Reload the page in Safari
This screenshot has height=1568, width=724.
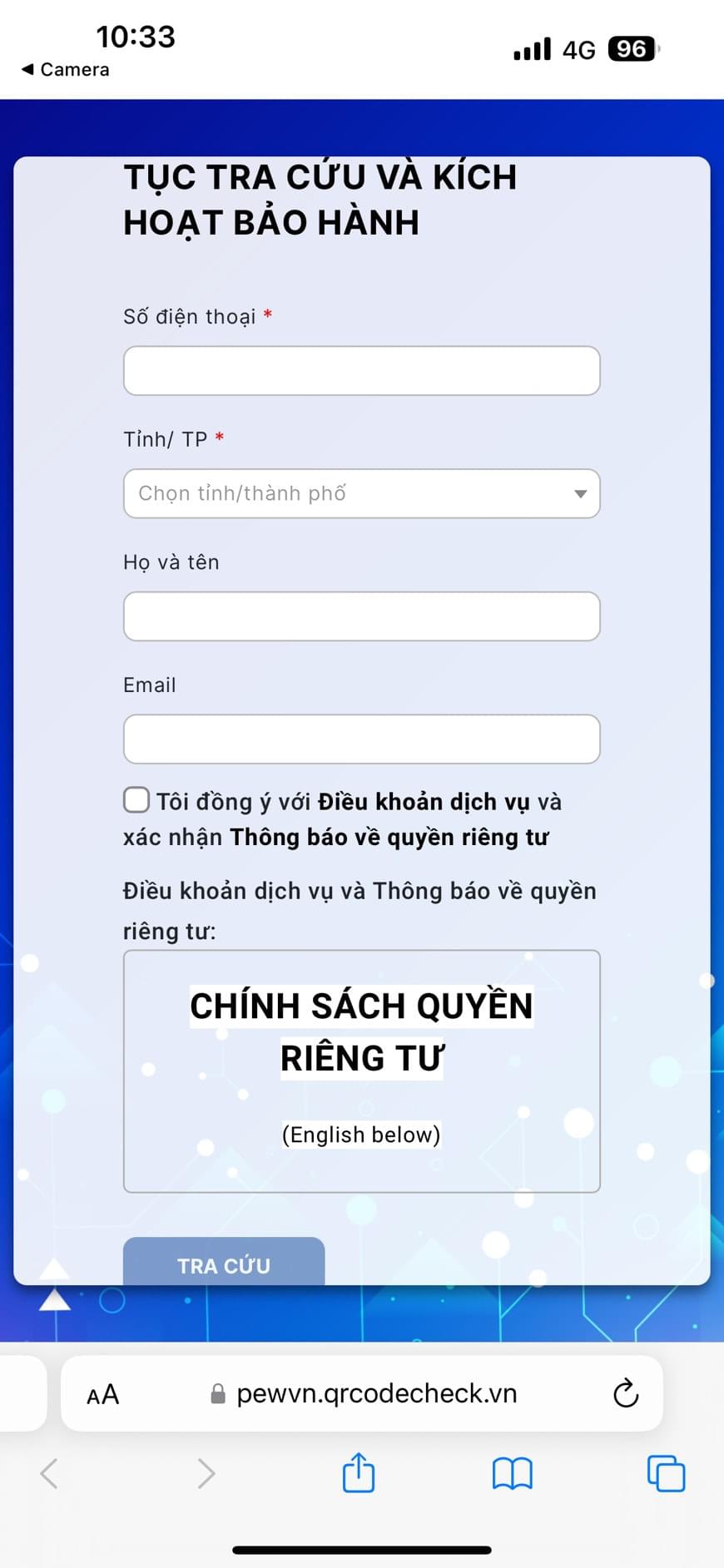625,1393
